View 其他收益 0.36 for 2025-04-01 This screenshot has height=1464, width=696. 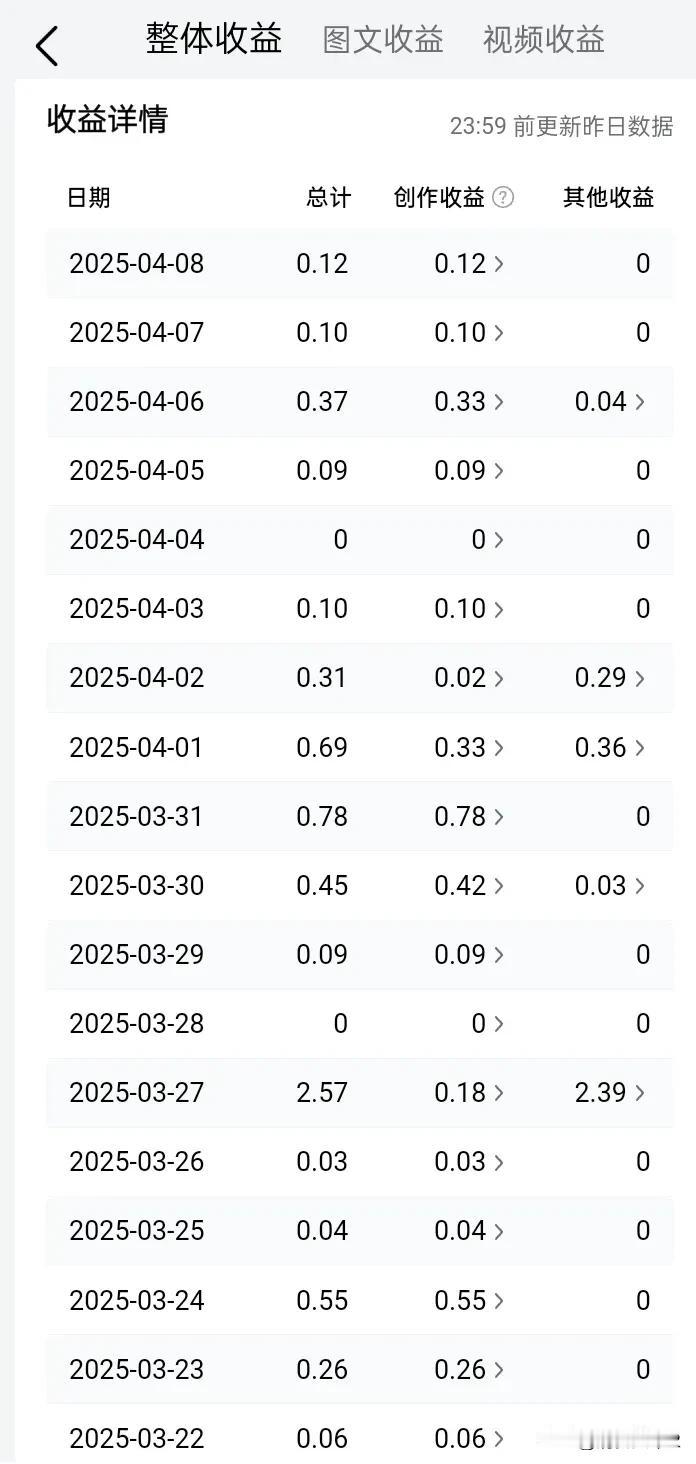point(610,747)
